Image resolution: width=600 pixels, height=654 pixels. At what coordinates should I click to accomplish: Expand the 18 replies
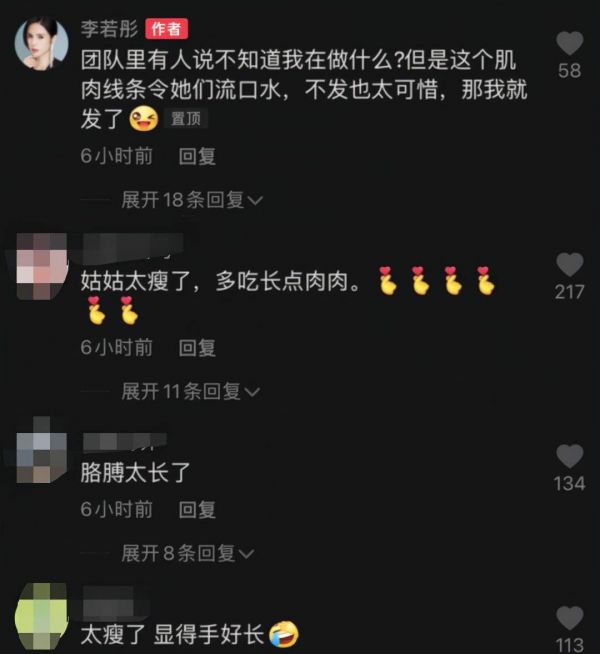pyautogui.click(x=191, y=200)
